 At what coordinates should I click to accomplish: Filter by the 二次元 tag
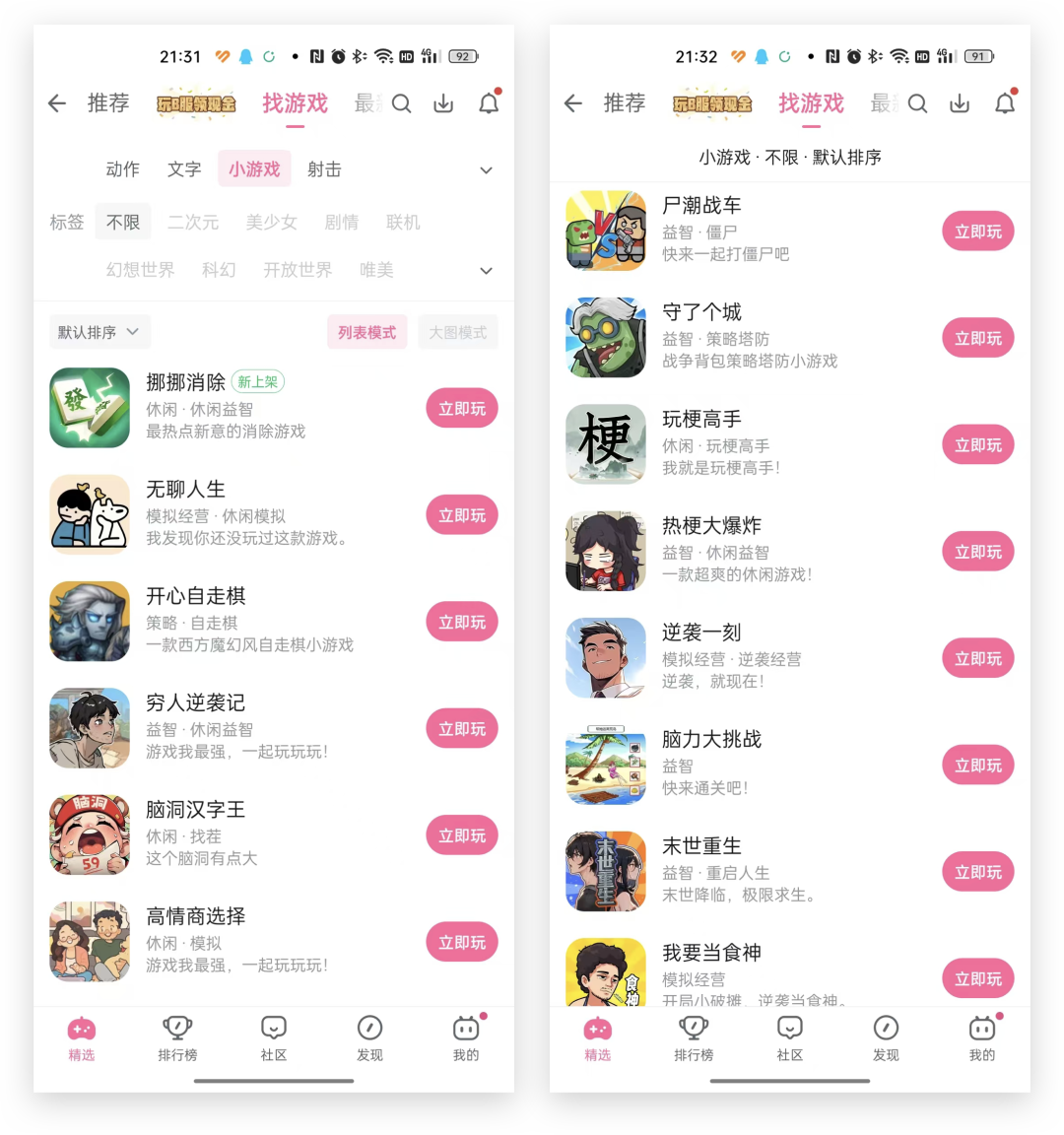pos(193,223)
